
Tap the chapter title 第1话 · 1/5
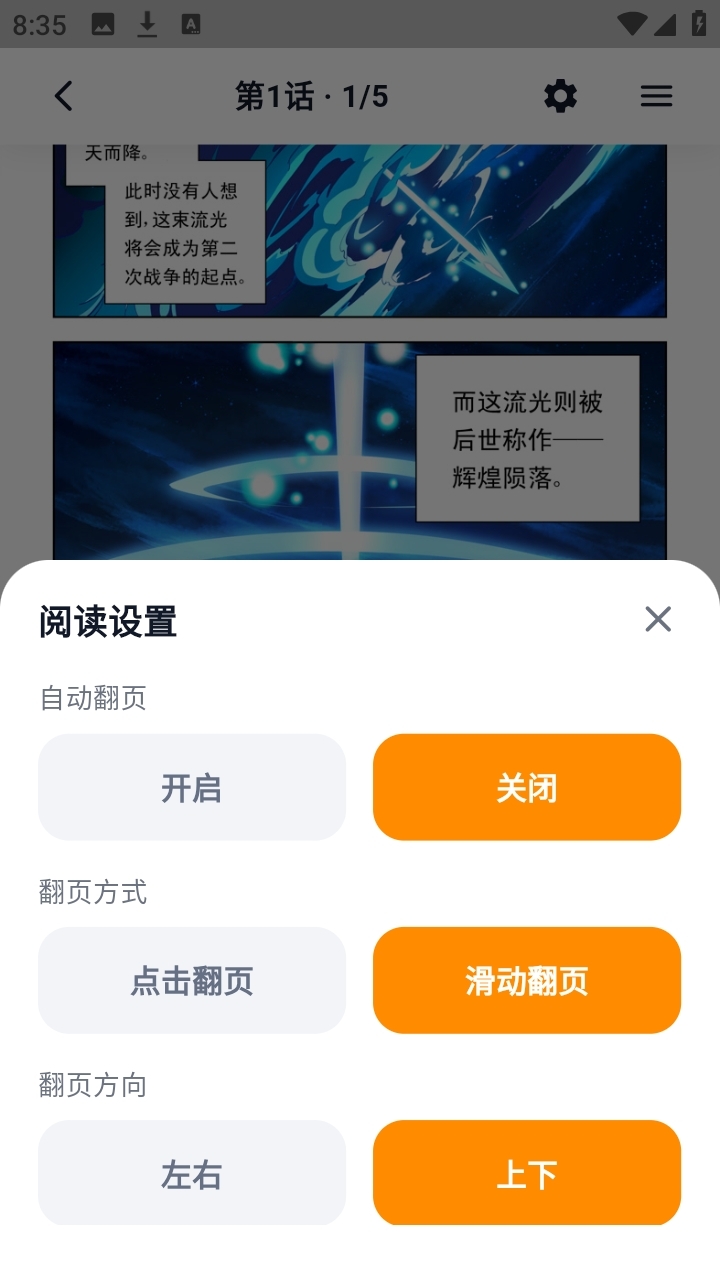(x=311, y=96)
